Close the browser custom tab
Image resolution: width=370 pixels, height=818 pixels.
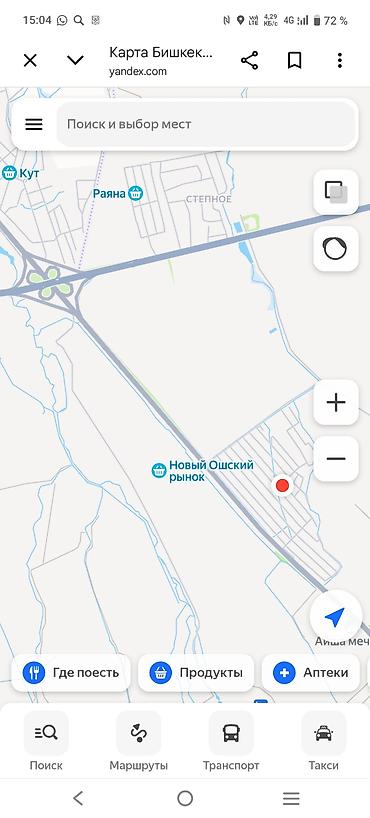[30, 61]
